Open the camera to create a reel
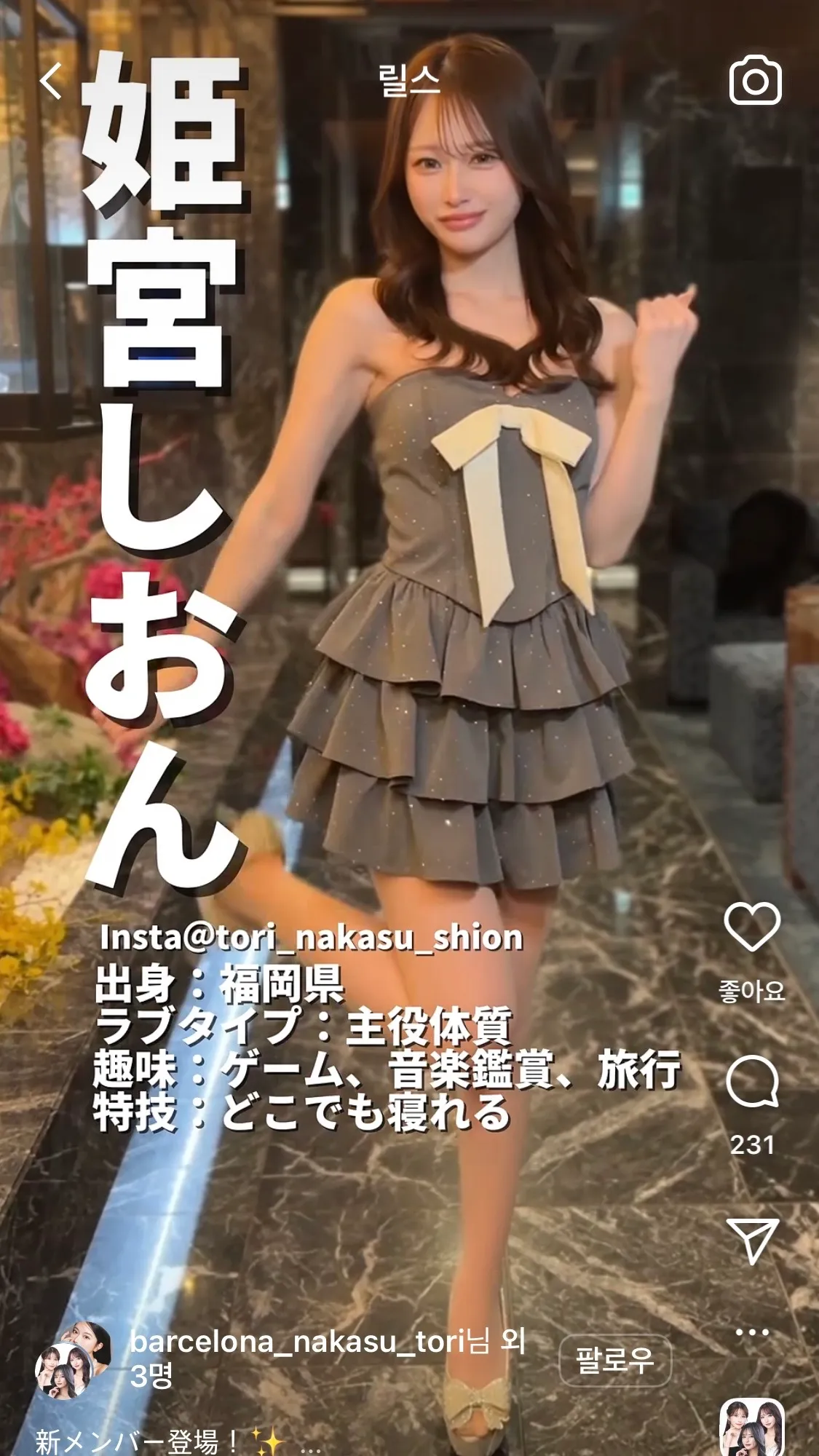The image size is (819, 1456). click(756, 80)
